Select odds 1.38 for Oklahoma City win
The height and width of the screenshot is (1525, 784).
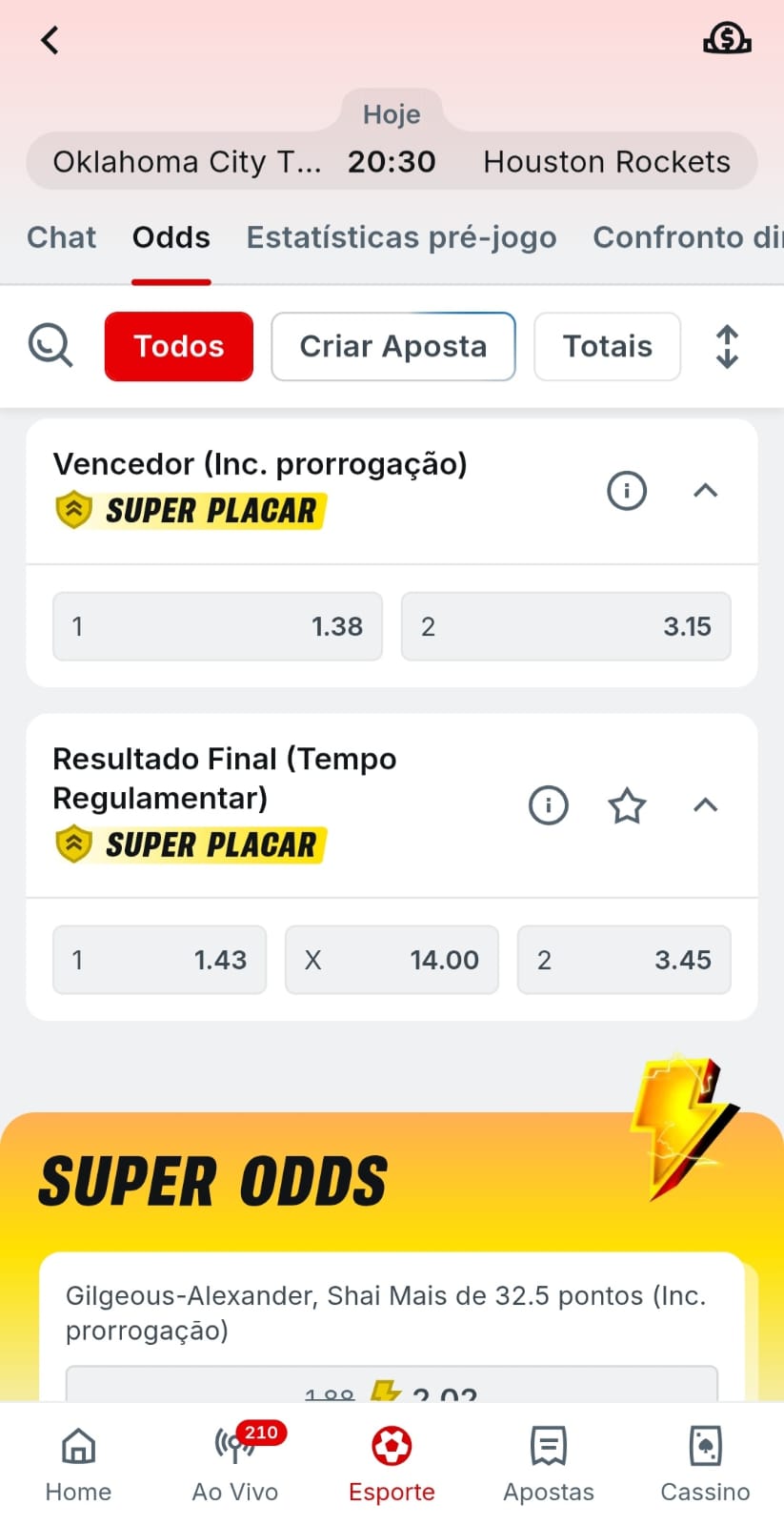click(217, 626)
